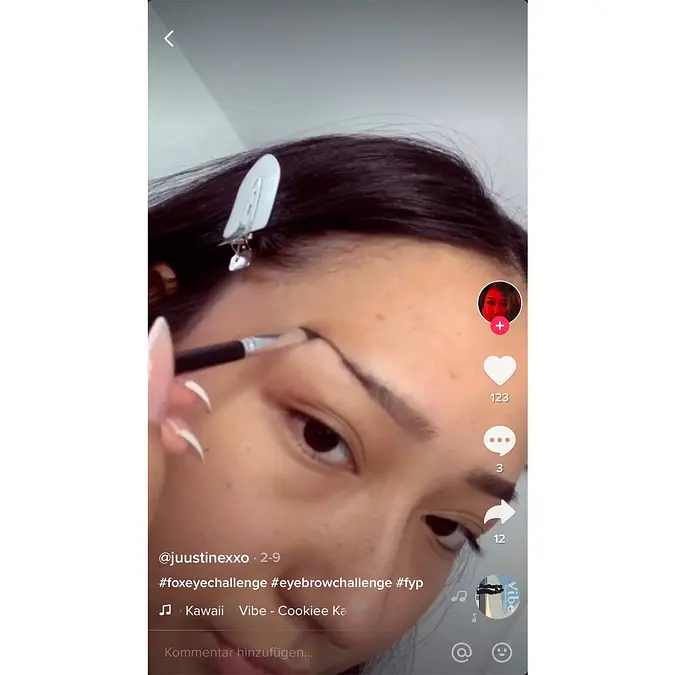
Task: Open the #foxeyechallenge hashtag
Action: click(x=213, y=582)
